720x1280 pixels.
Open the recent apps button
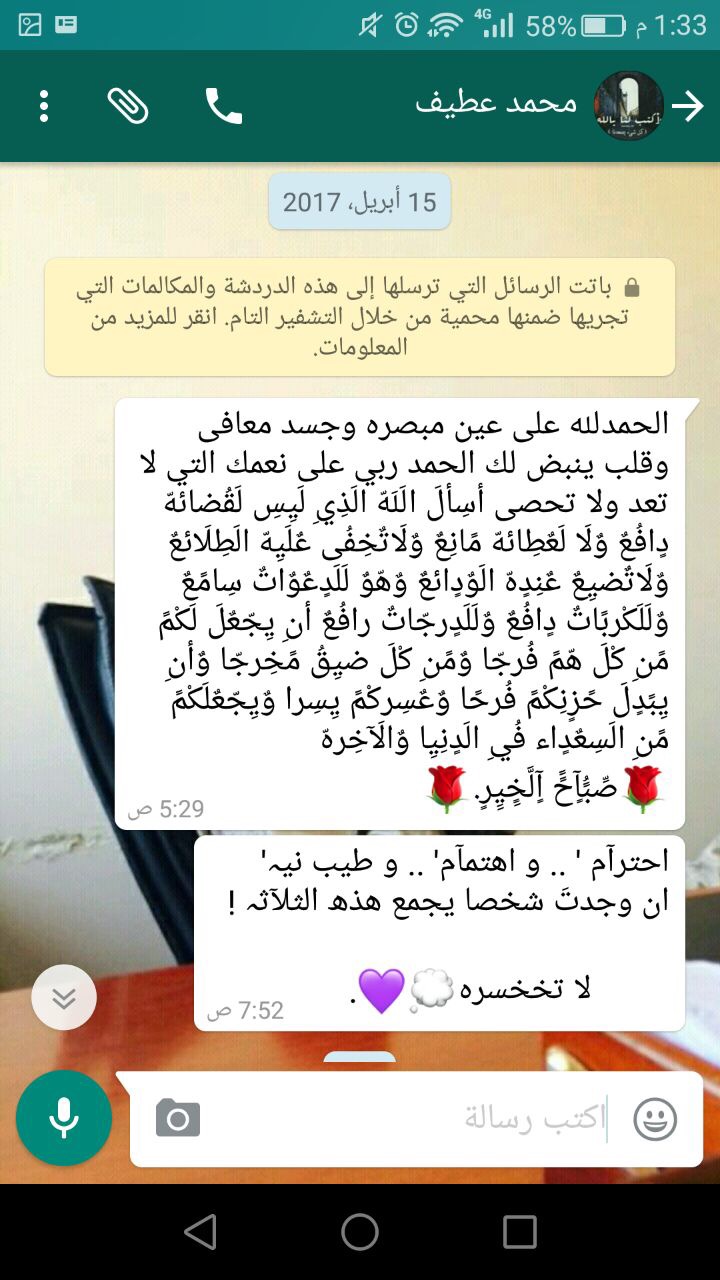tap(520, 1232)
